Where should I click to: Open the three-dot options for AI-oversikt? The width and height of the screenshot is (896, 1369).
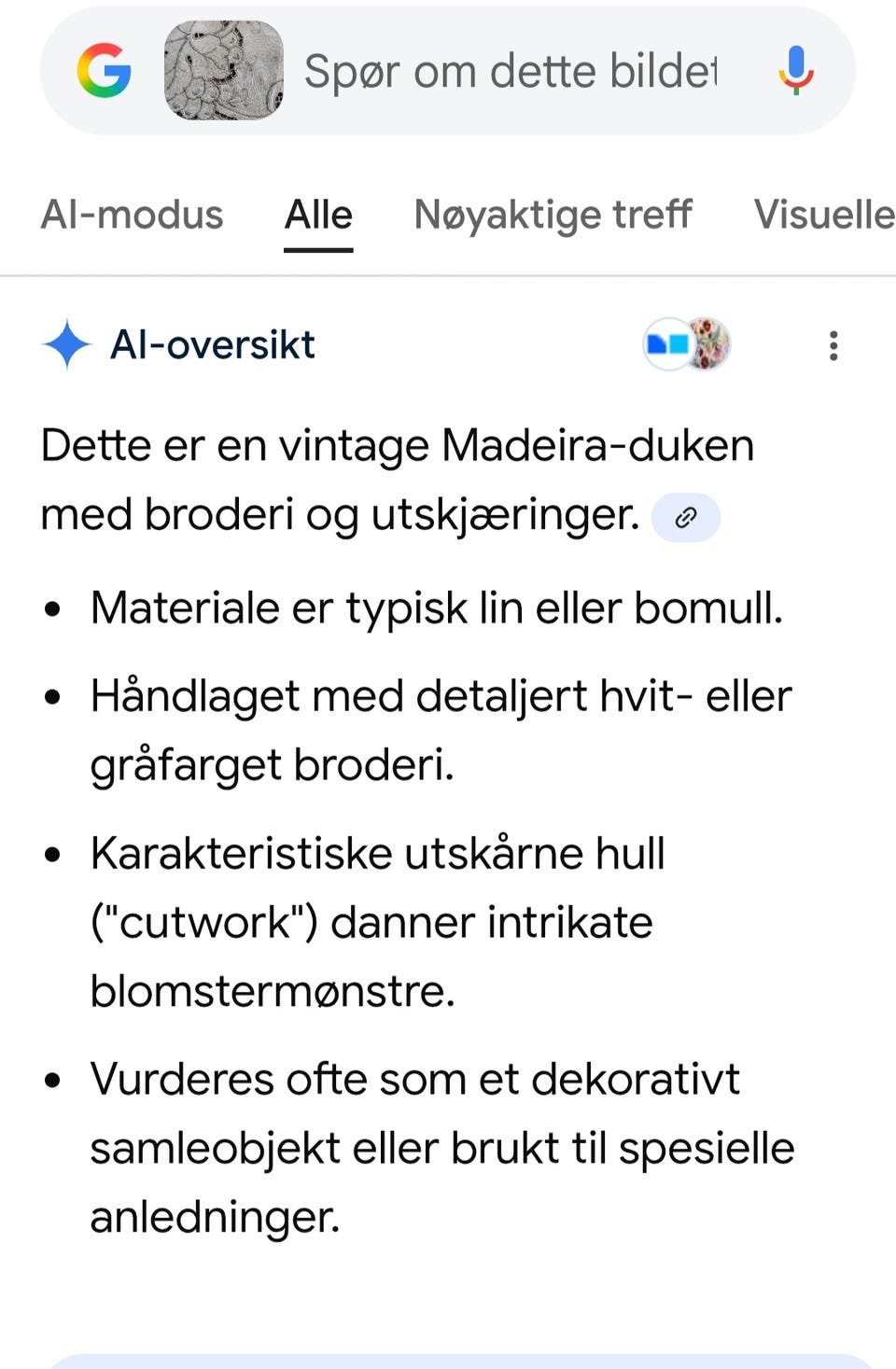tap(833, 344)
